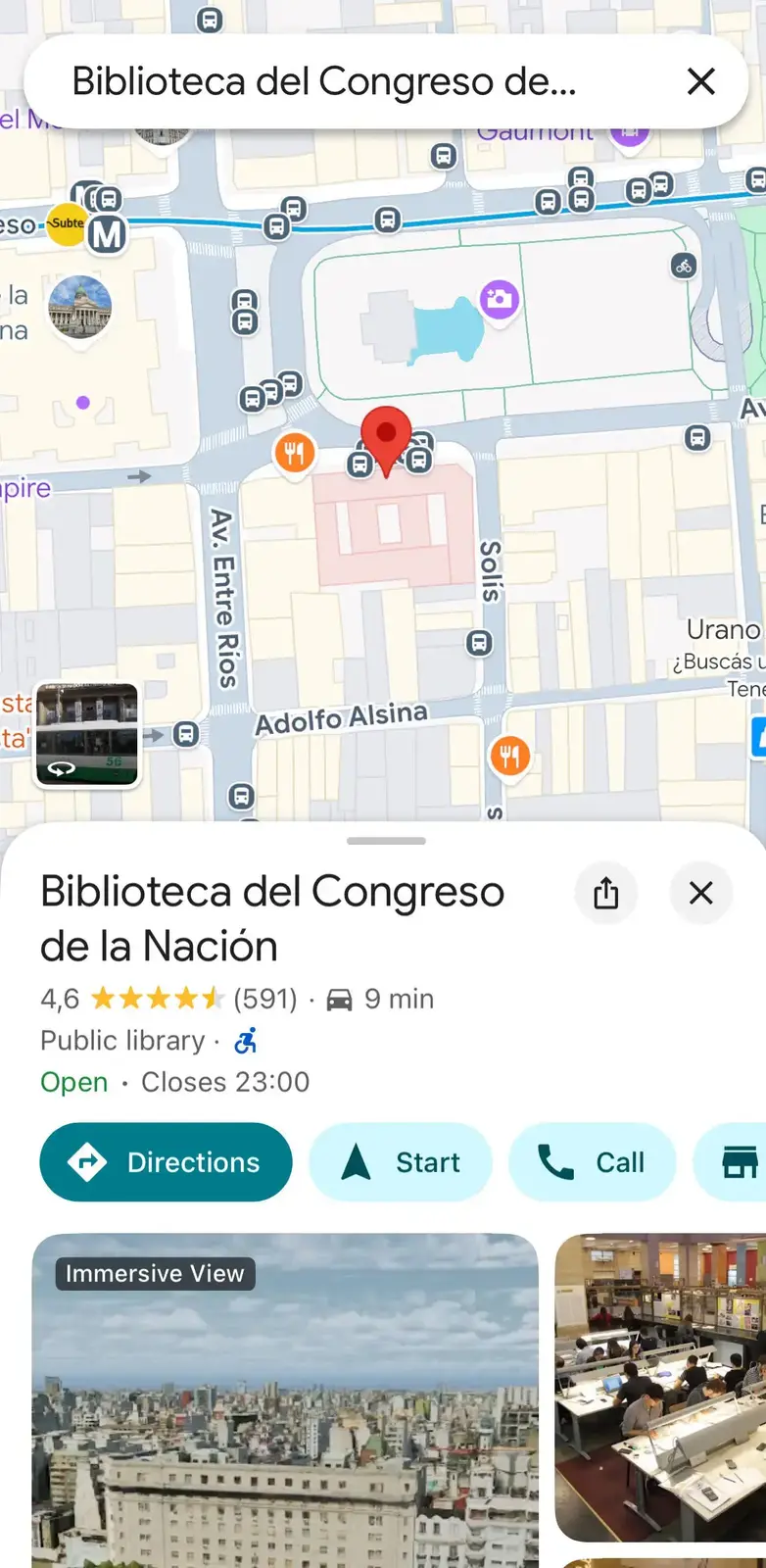766x1568 pixels.
Task: Get Directions to the library
Action: click(166, 1162)
